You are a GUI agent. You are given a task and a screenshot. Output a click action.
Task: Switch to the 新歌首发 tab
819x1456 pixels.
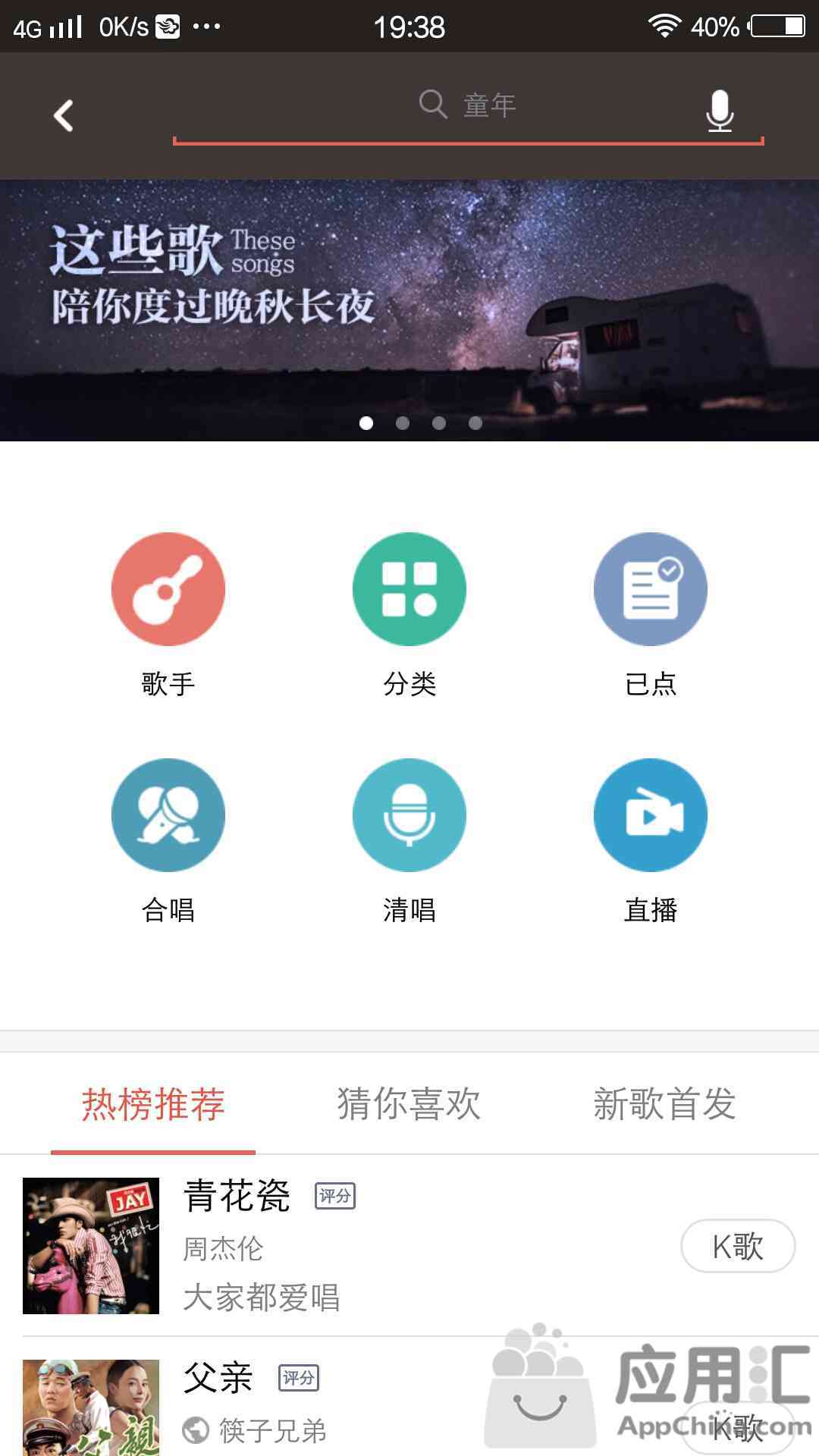click(664, 1104)
